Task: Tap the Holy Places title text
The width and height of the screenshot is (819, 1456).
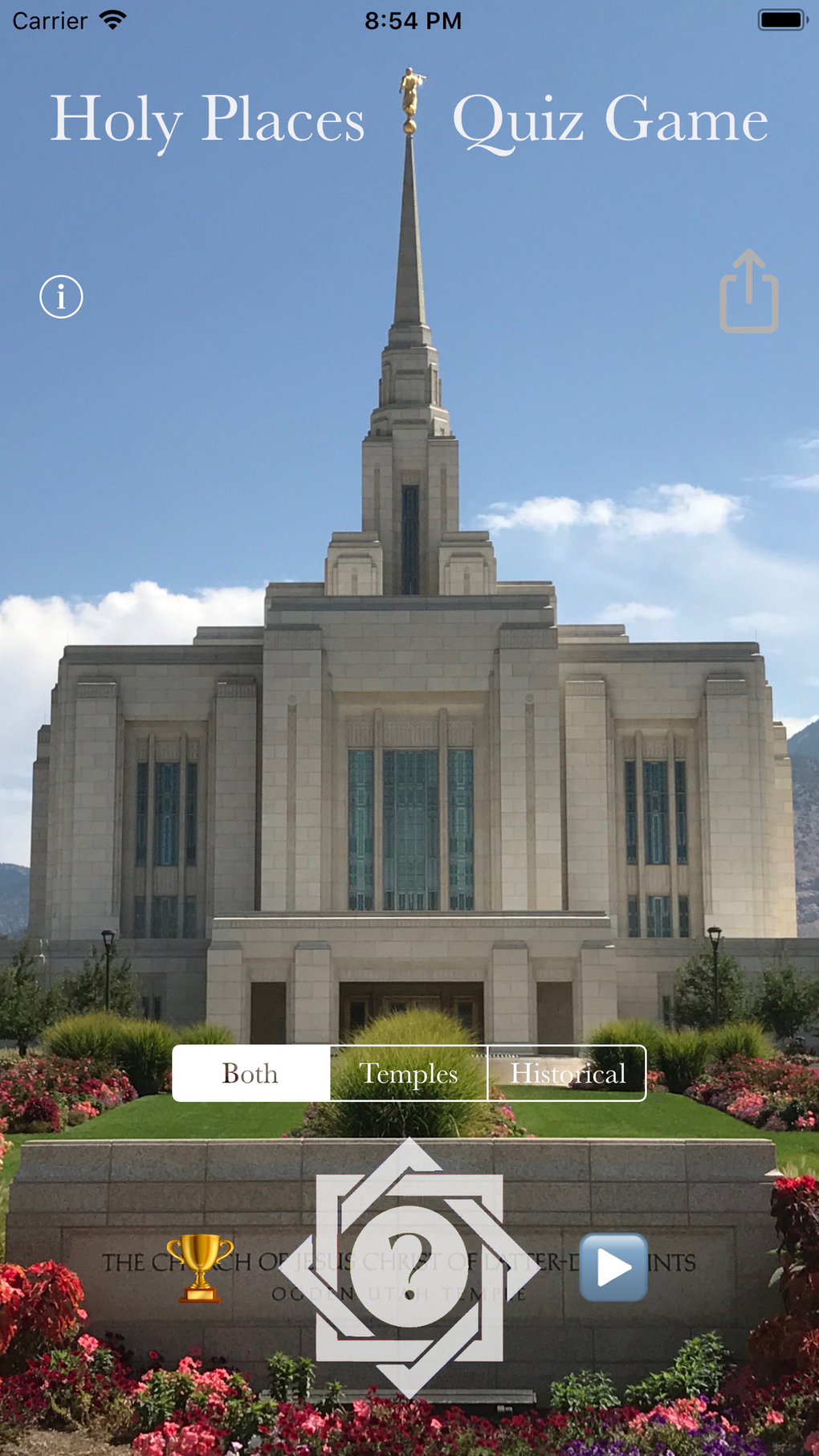Action: pos(209,120)
